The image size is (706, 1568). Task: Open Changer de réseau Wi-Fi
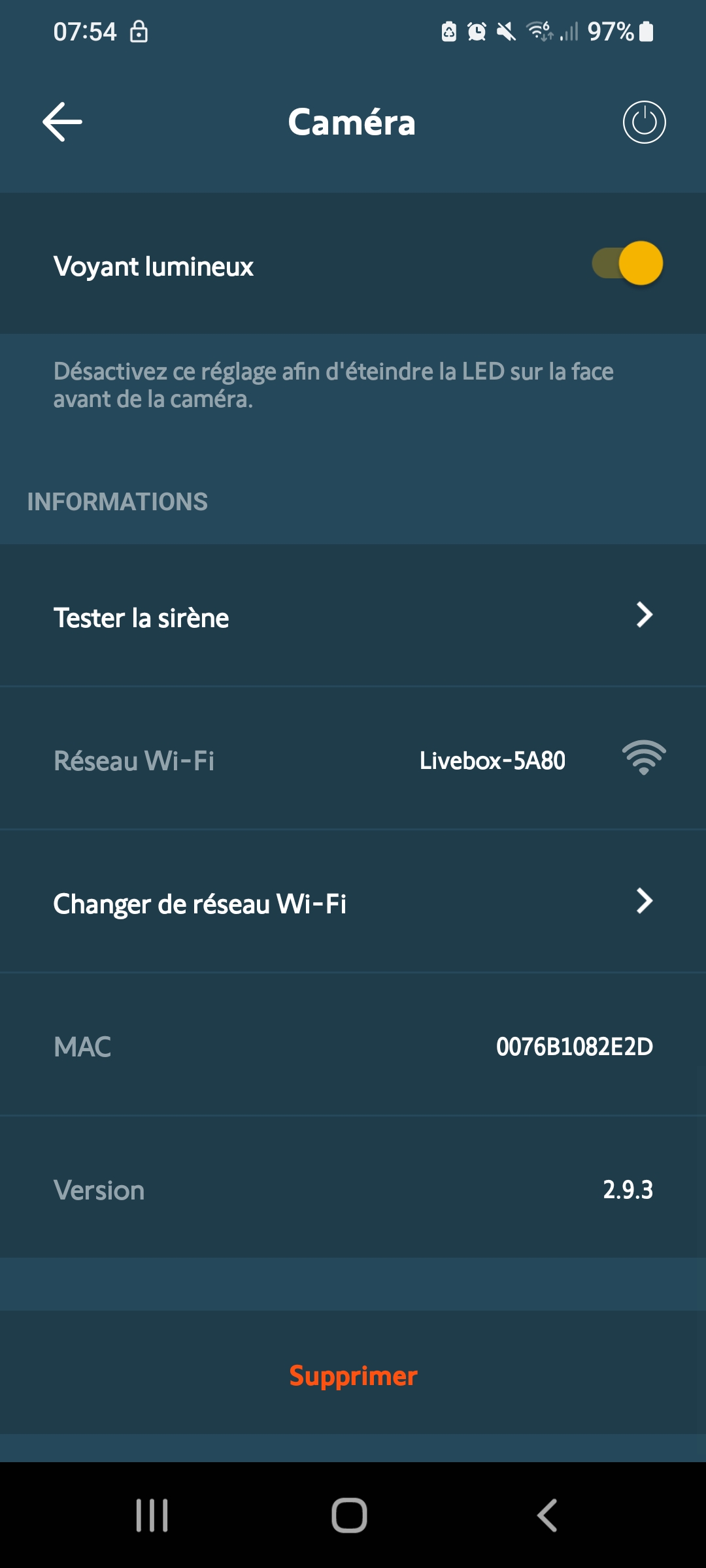point(353,903)
